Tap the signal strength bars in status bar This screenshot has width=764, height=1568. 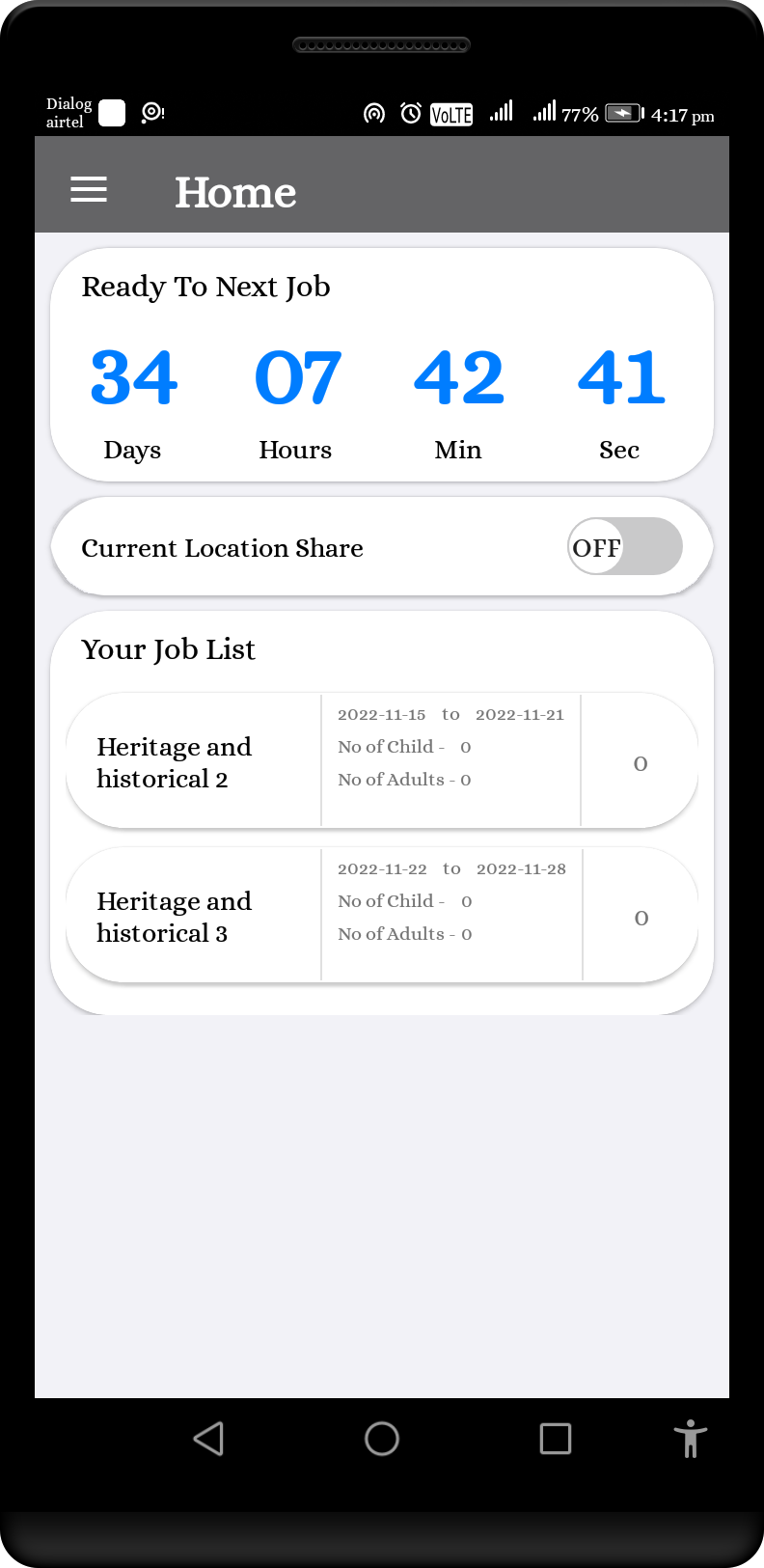pyautogui.click(x=501, y=111)
